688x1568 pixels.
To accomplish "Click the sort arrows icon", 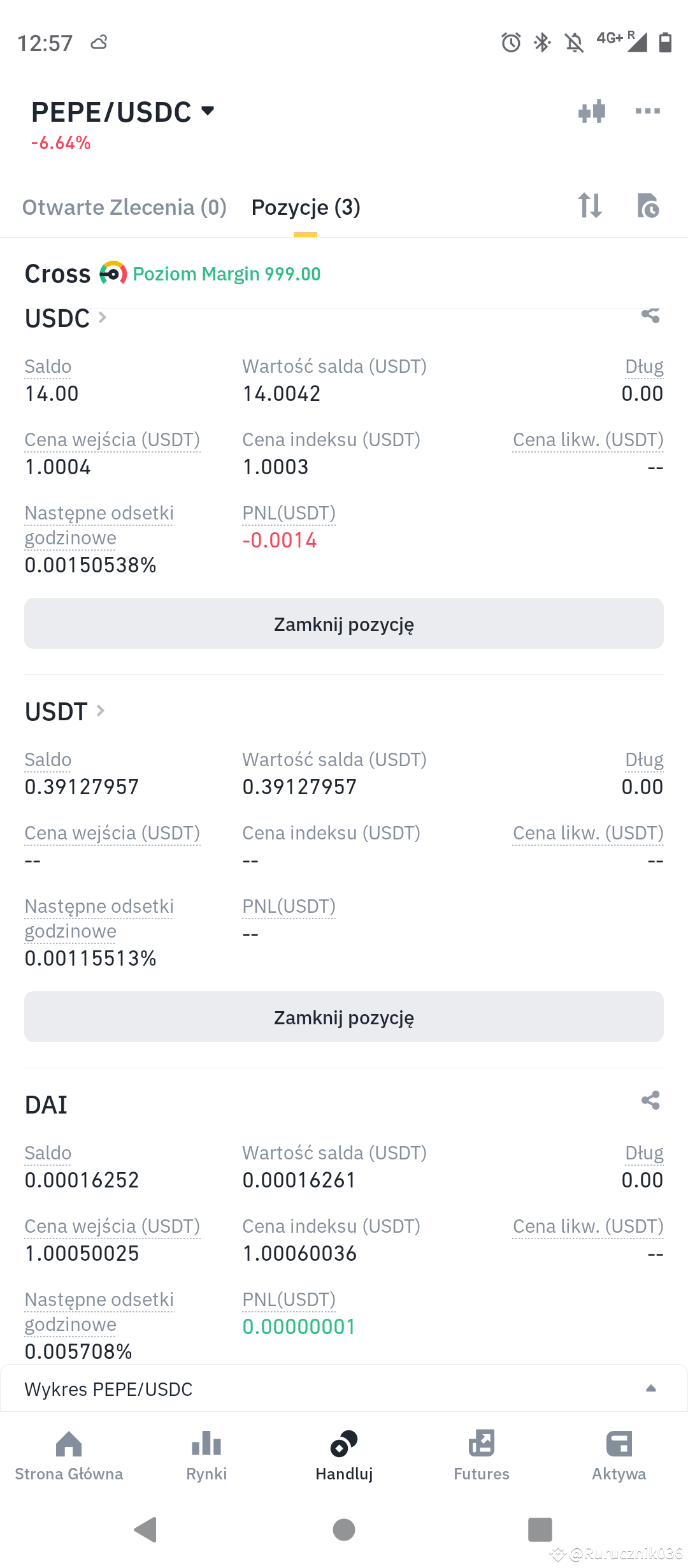I will tap(589, 207).
